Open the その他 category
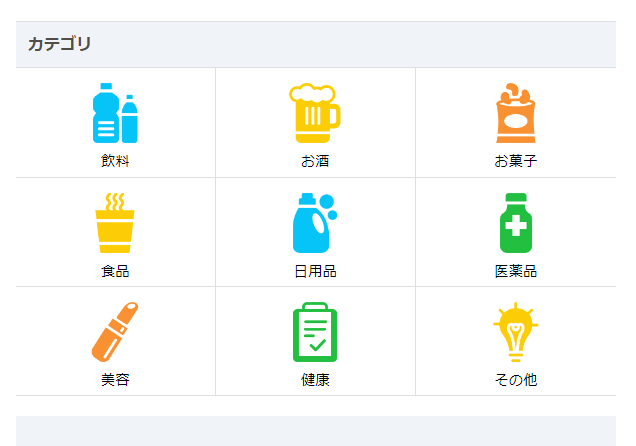 pos(515,341)
